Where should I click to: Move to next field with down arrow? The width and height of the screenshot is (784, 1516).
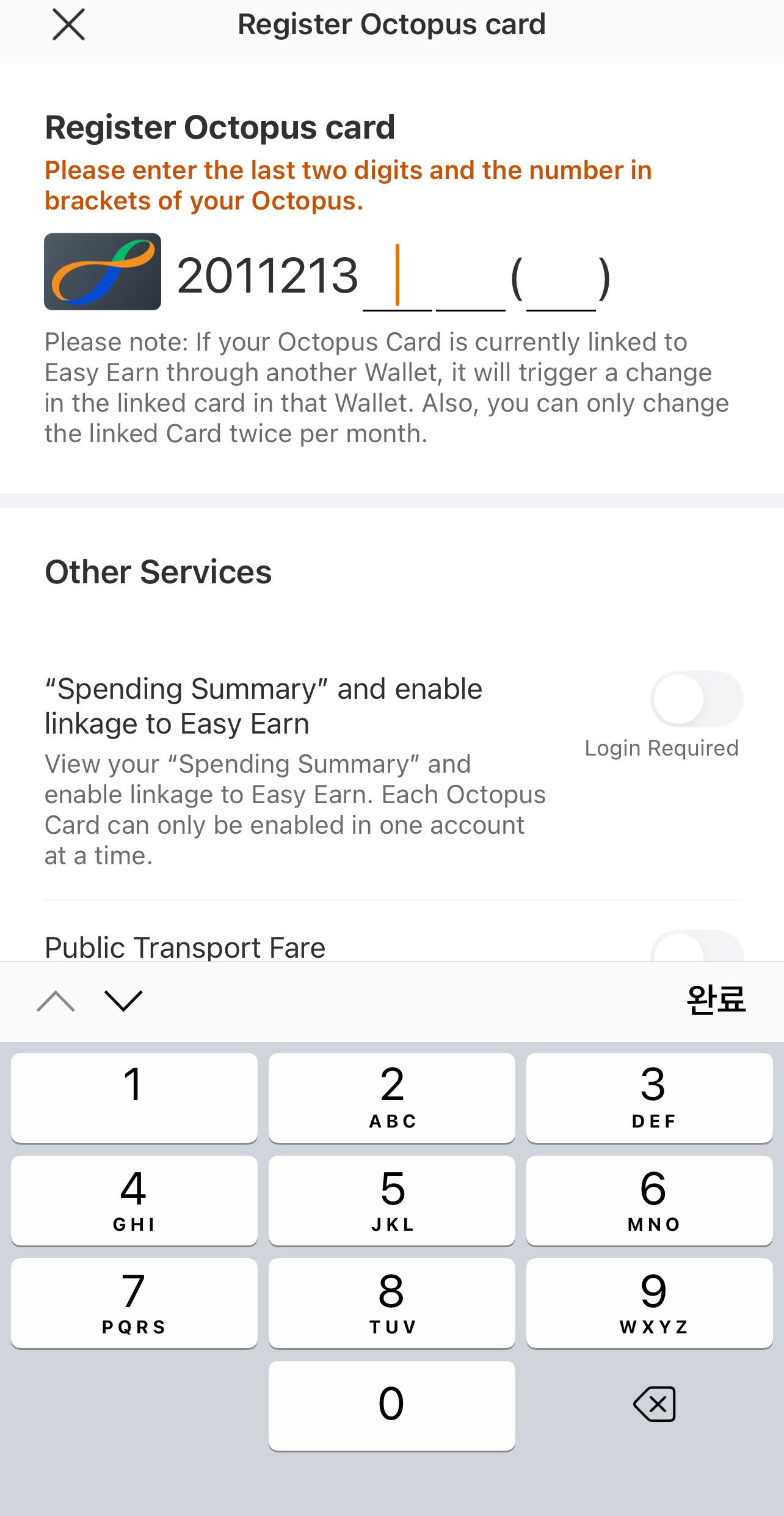click(123, 1000)
